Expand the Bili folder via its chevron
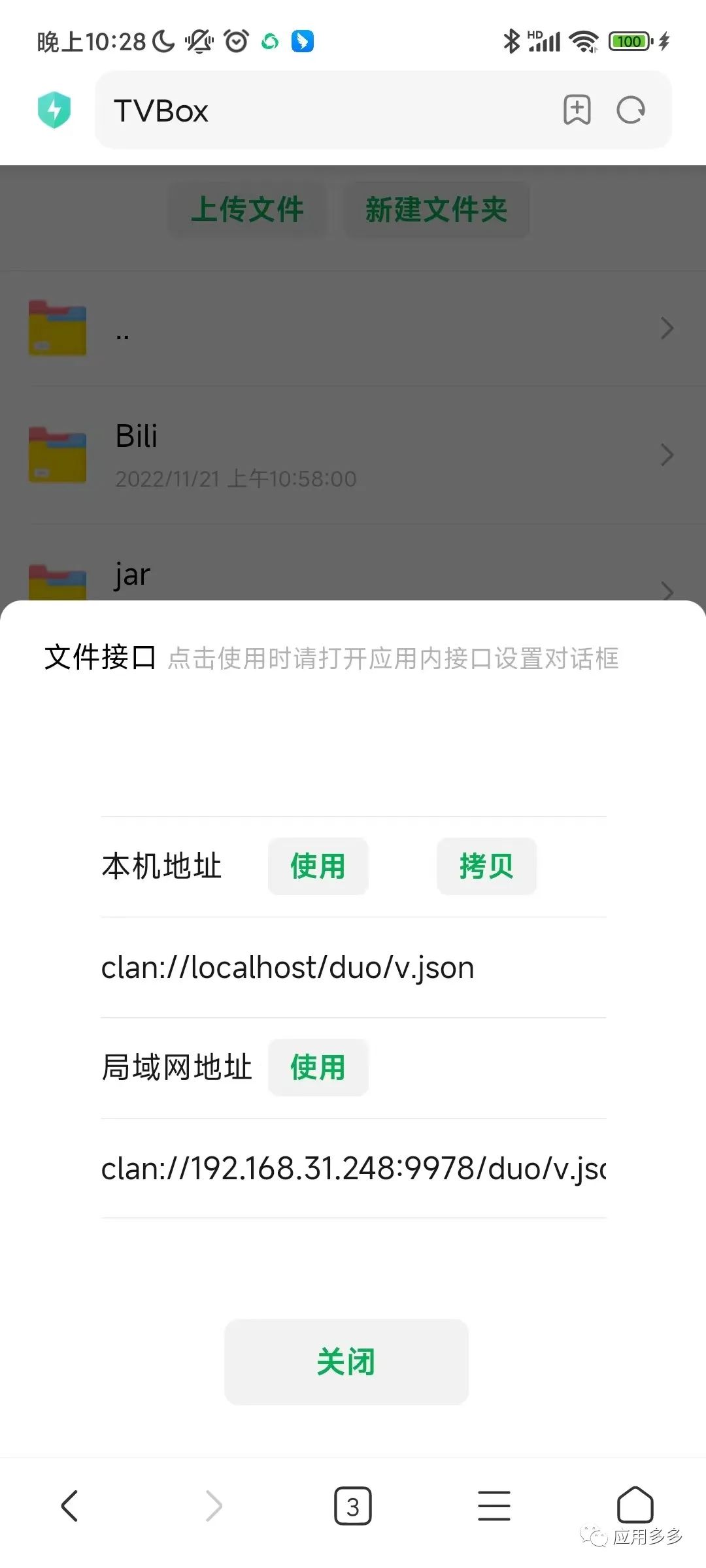Viewport: 706px width, 1568px height. (667, 454)
